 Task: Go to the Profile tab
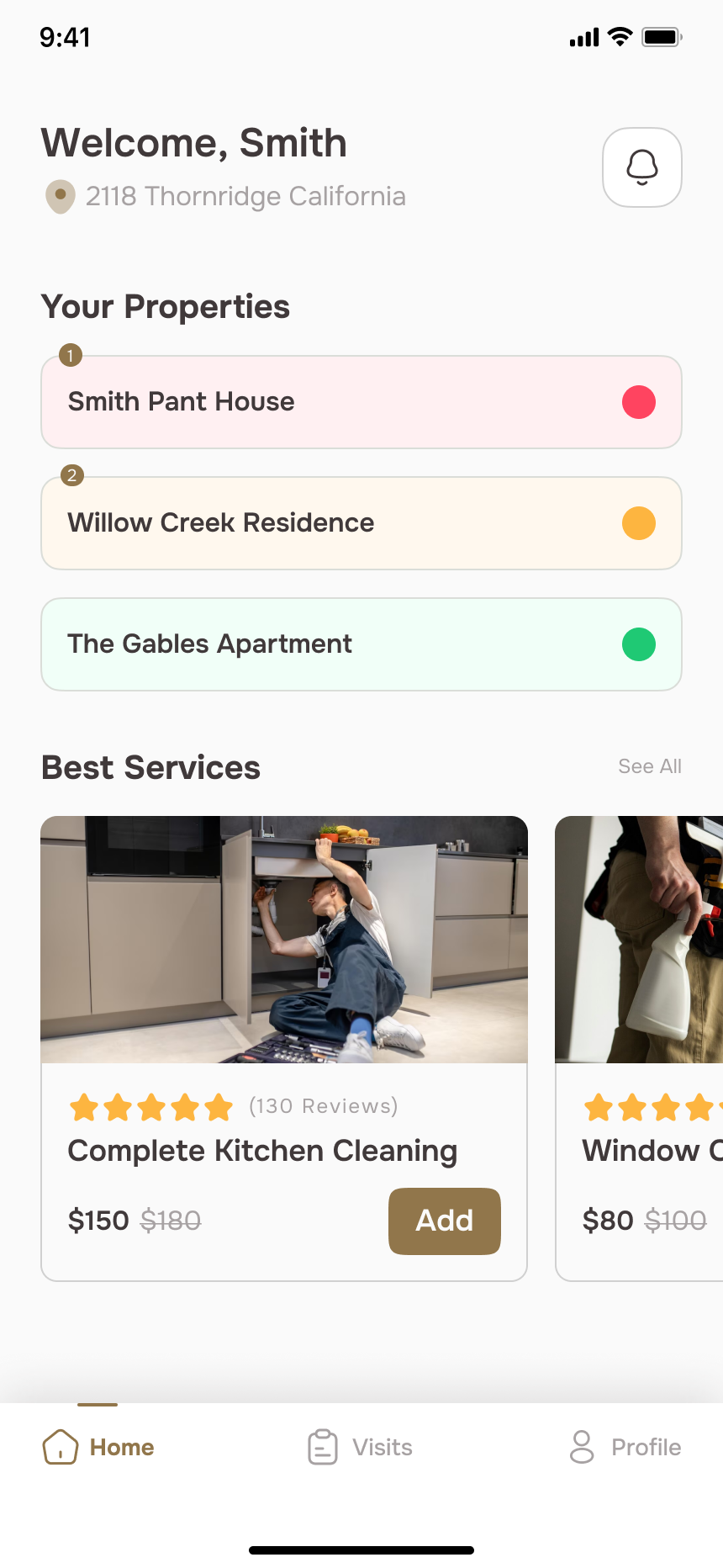coord(625,1447)
